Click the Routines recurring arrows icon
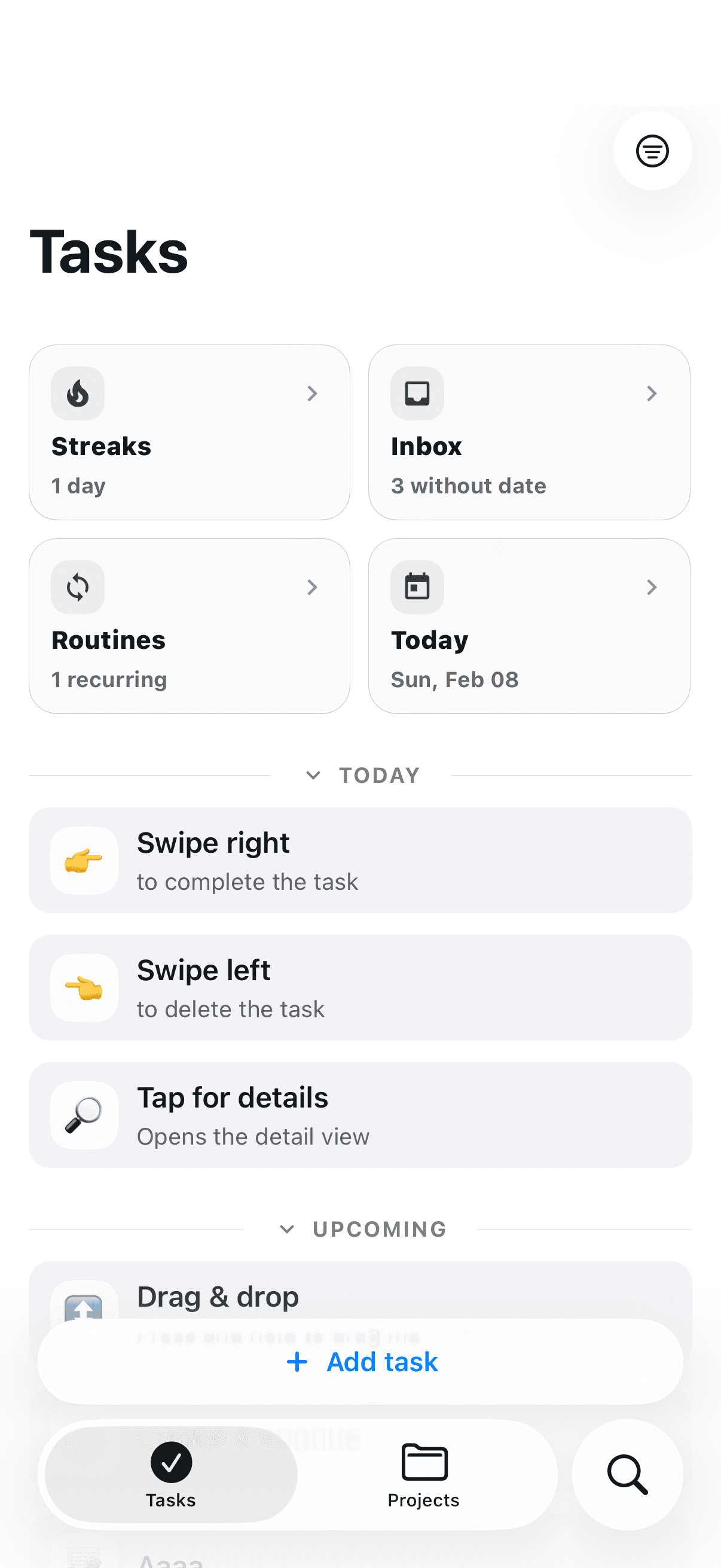The width and height of the screenshot is (721, 1568). [77, 587]
